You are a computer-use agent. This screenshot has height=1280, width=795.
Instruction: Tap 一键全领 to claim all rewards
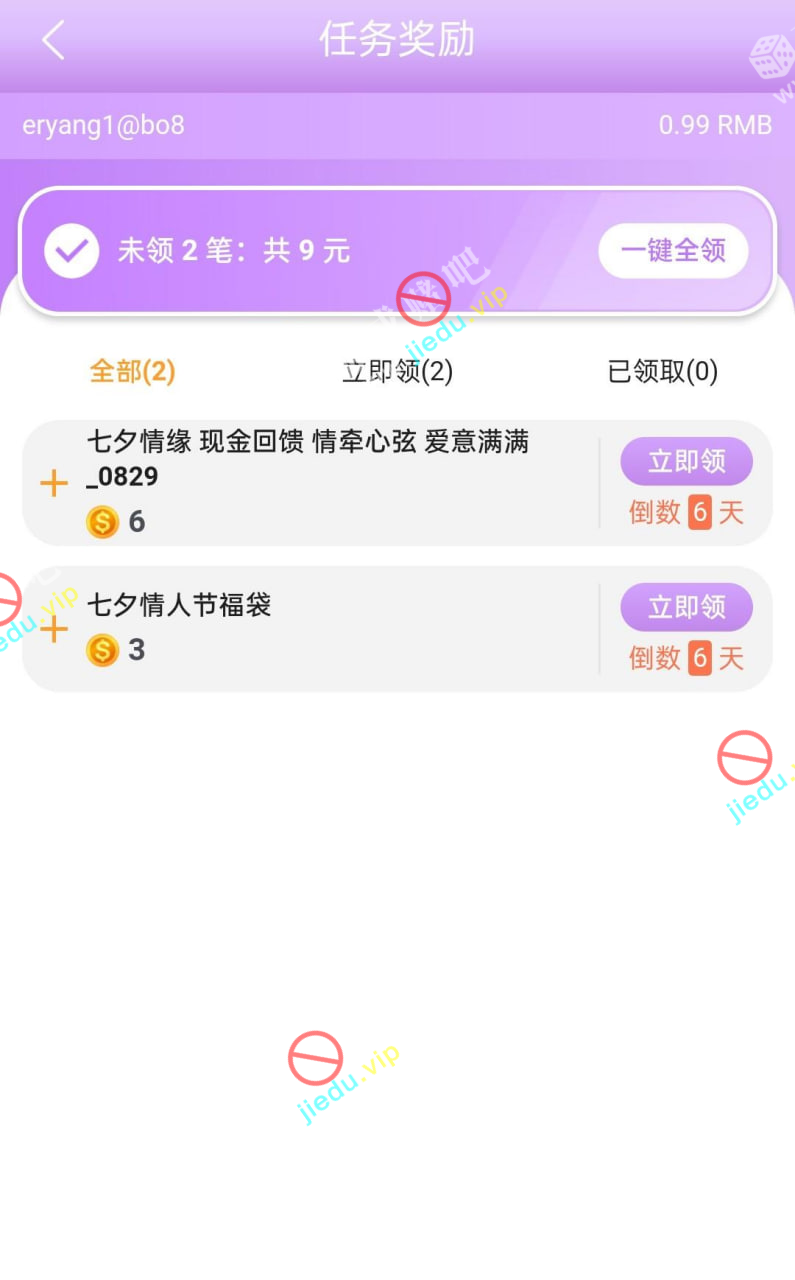[673, 250]
